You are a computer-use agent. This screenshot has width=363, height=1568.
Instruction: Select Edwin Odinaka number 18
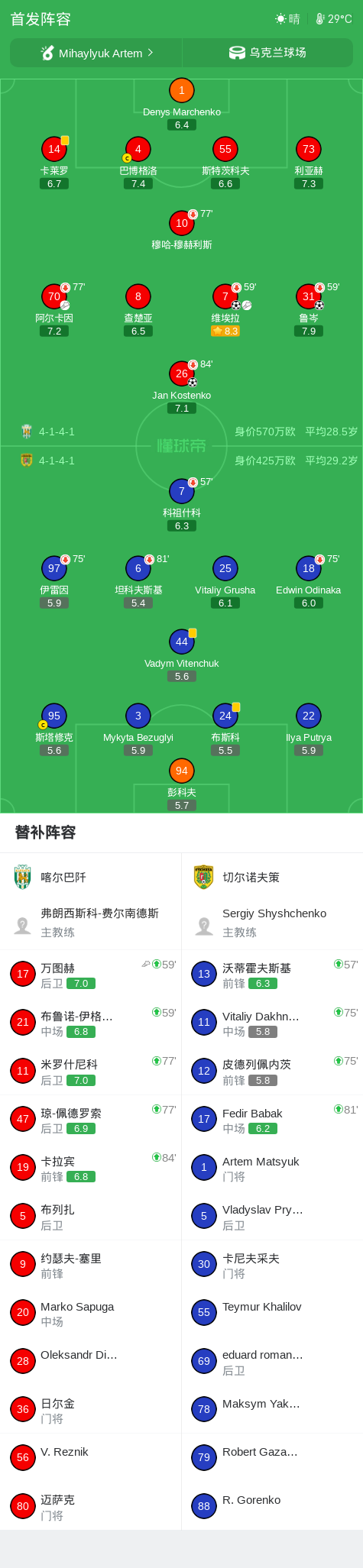(308, 582)
